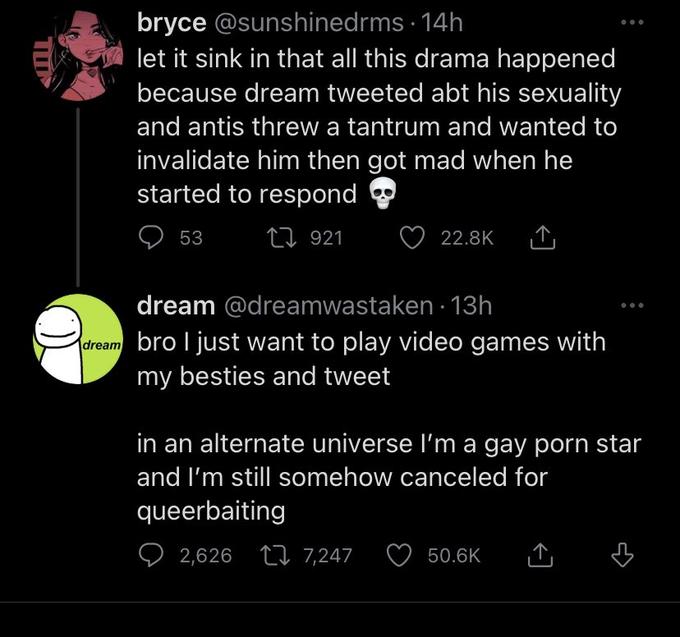Reply to bryce's tweet

(151, 237)
